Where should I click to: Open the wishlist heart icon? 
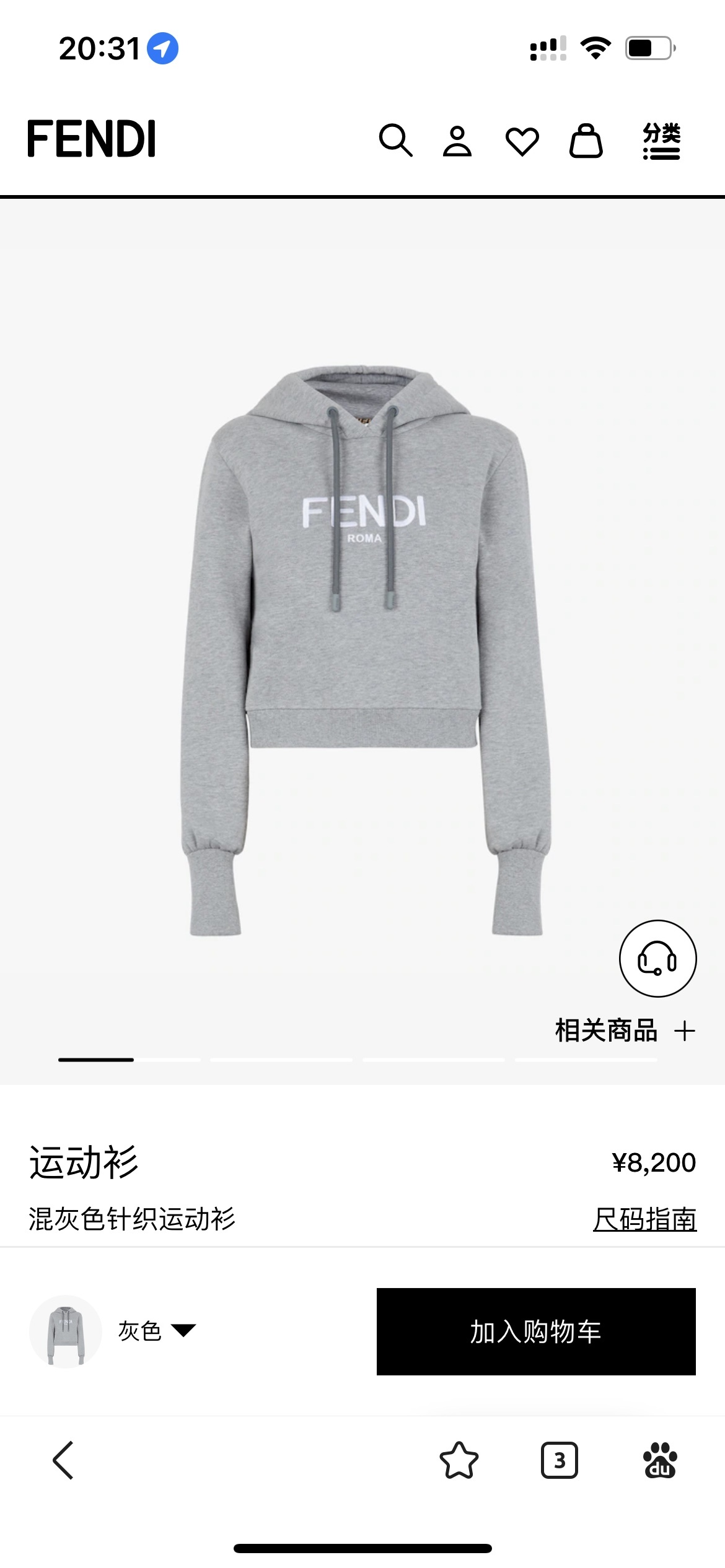click(x=522, y=141)
